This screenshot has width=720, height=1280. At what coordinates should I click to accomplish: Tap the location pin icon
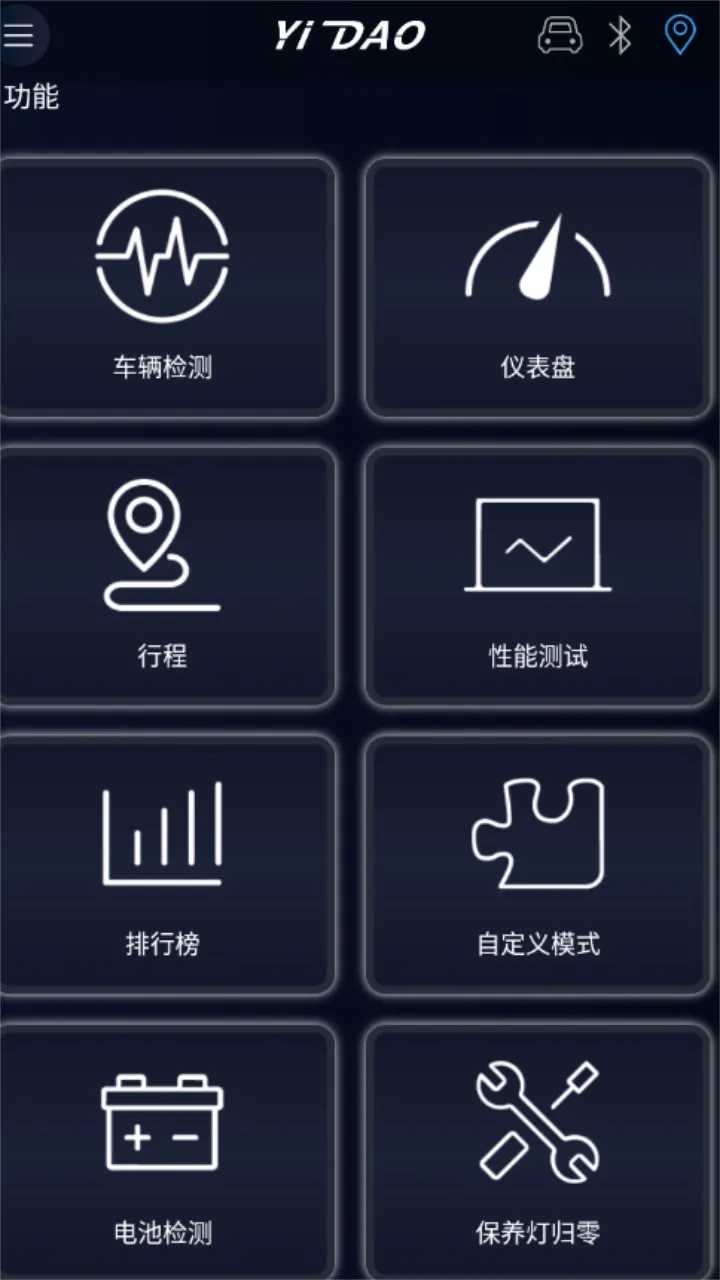coord(680,36)
